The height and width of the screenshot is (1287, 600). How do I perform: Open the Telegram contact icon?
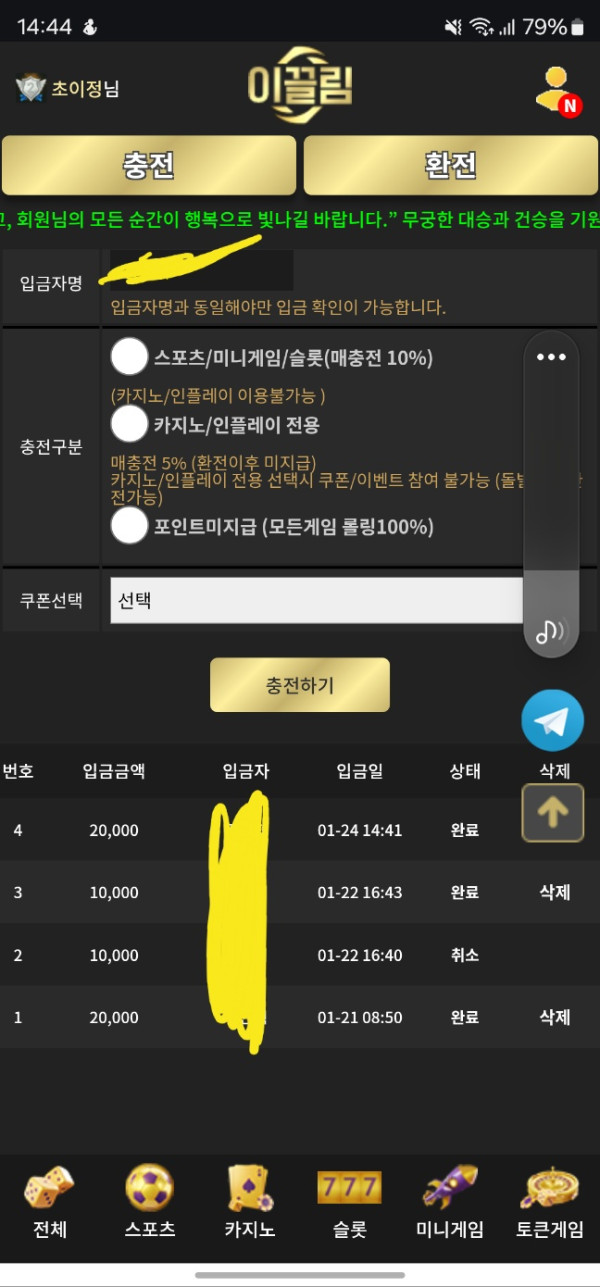552,720
